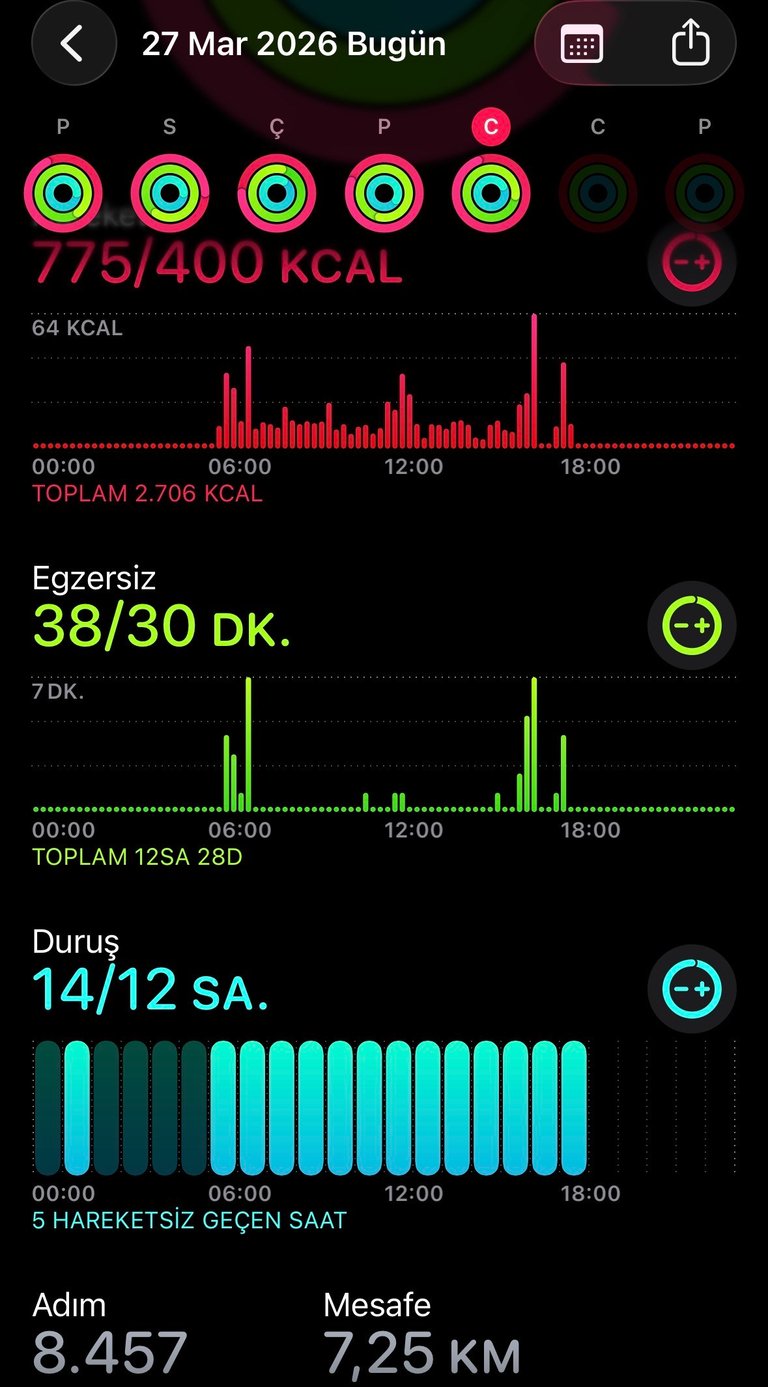
Task: Change the Egzersiz goal
Action: pyautogui.click(x=692, y=625)
